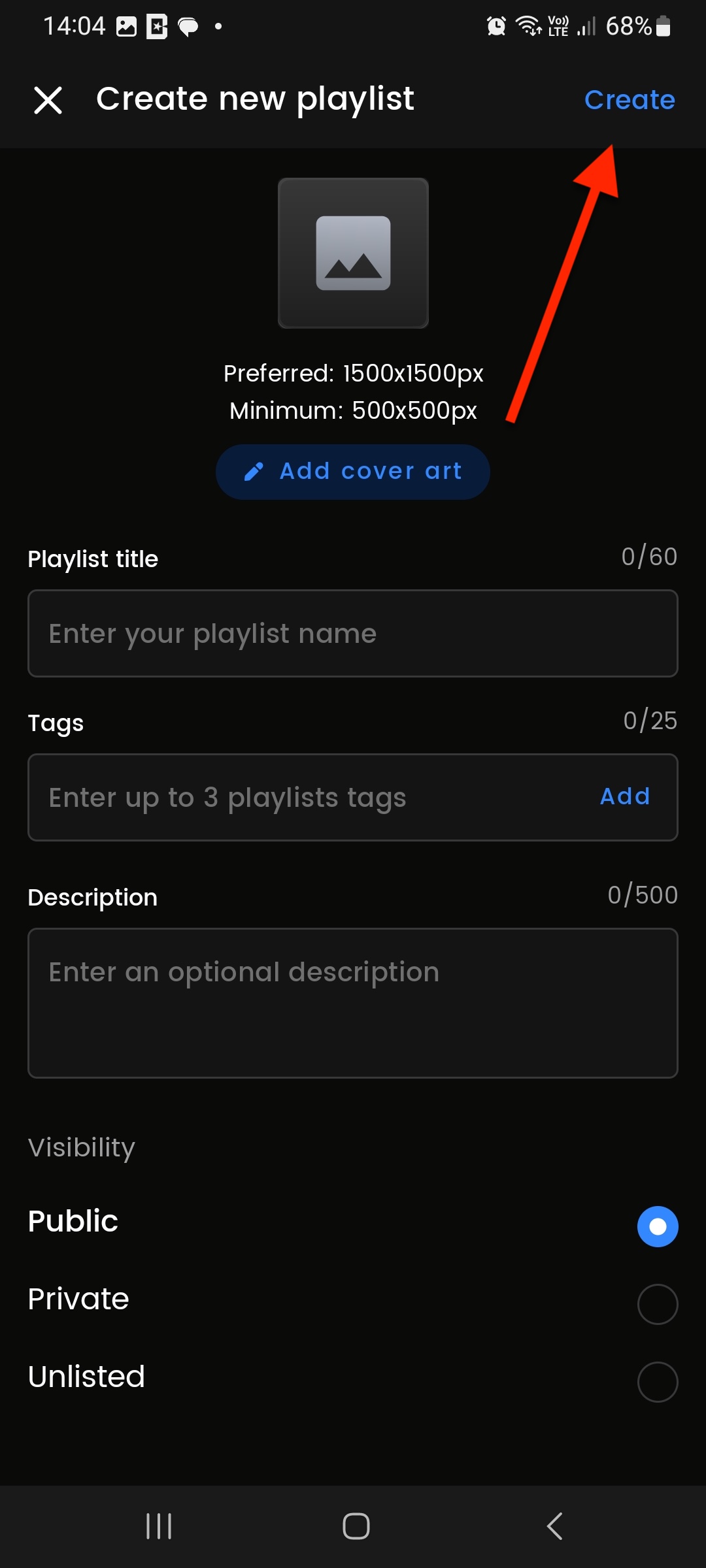The height and width of the screenshot is (1568, 706).
Task: Select Public visibility
Action: point(657,1226)
